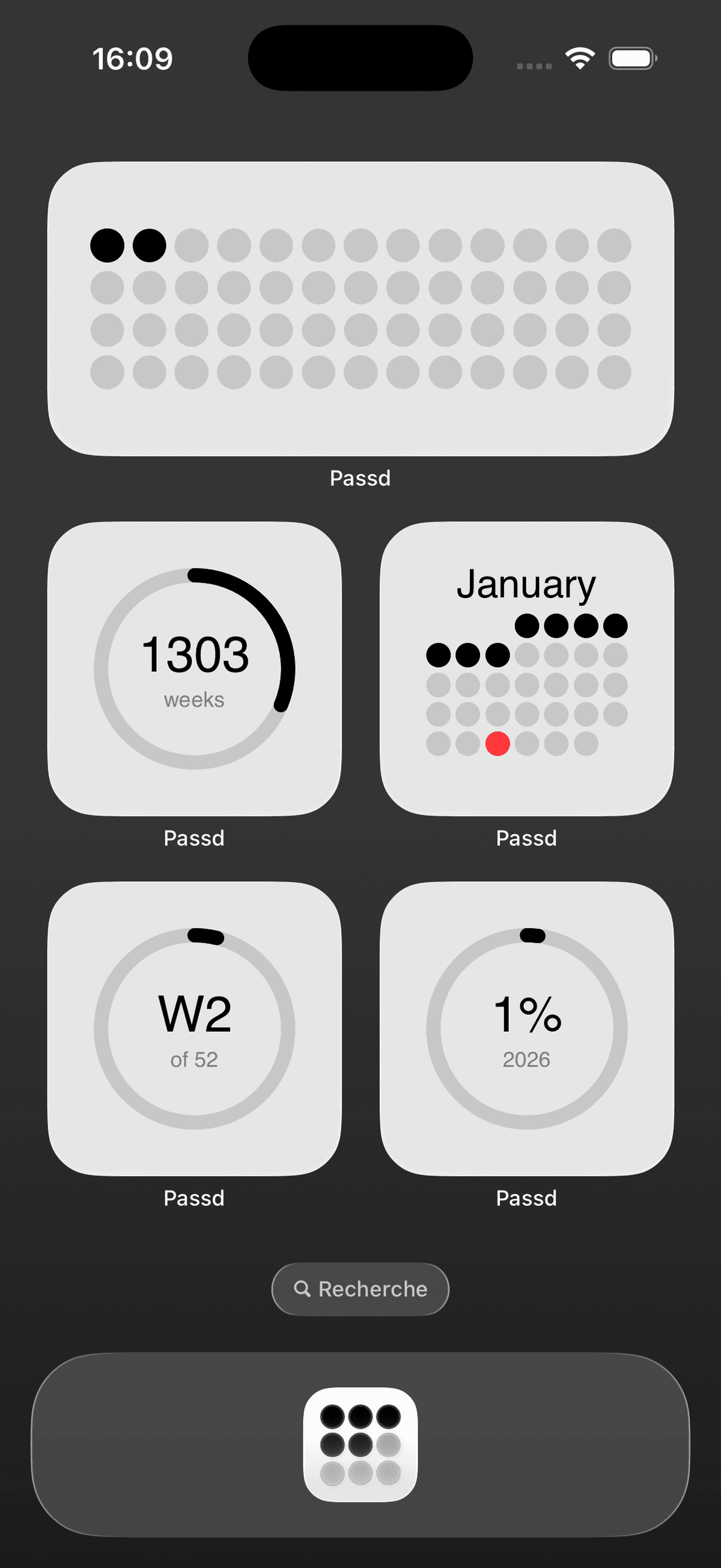Tap the January title in the calendar widget
This screenshot has width=721, height=1568.
coord(528,583)
